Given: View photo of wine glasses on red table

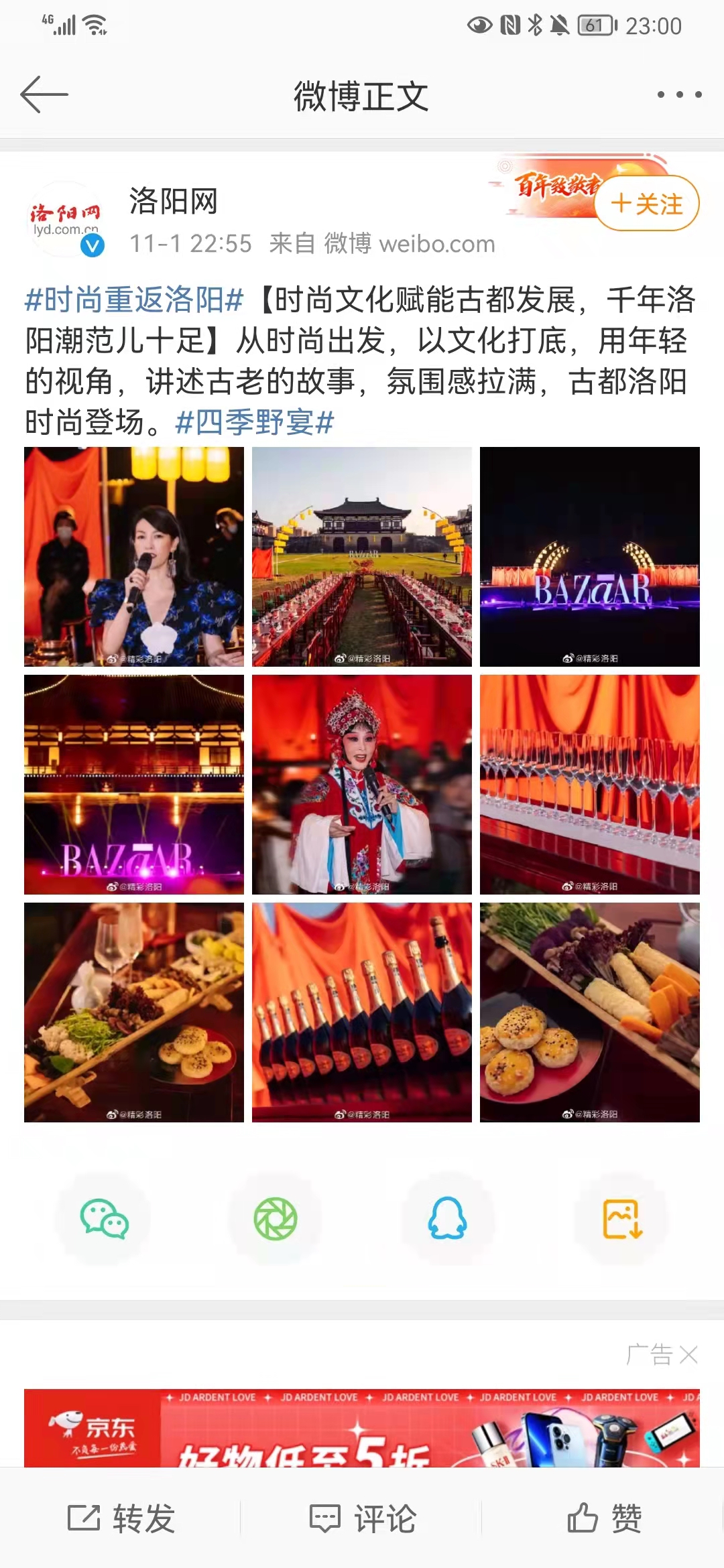Looking at the screenshot, I should [590, 785].
